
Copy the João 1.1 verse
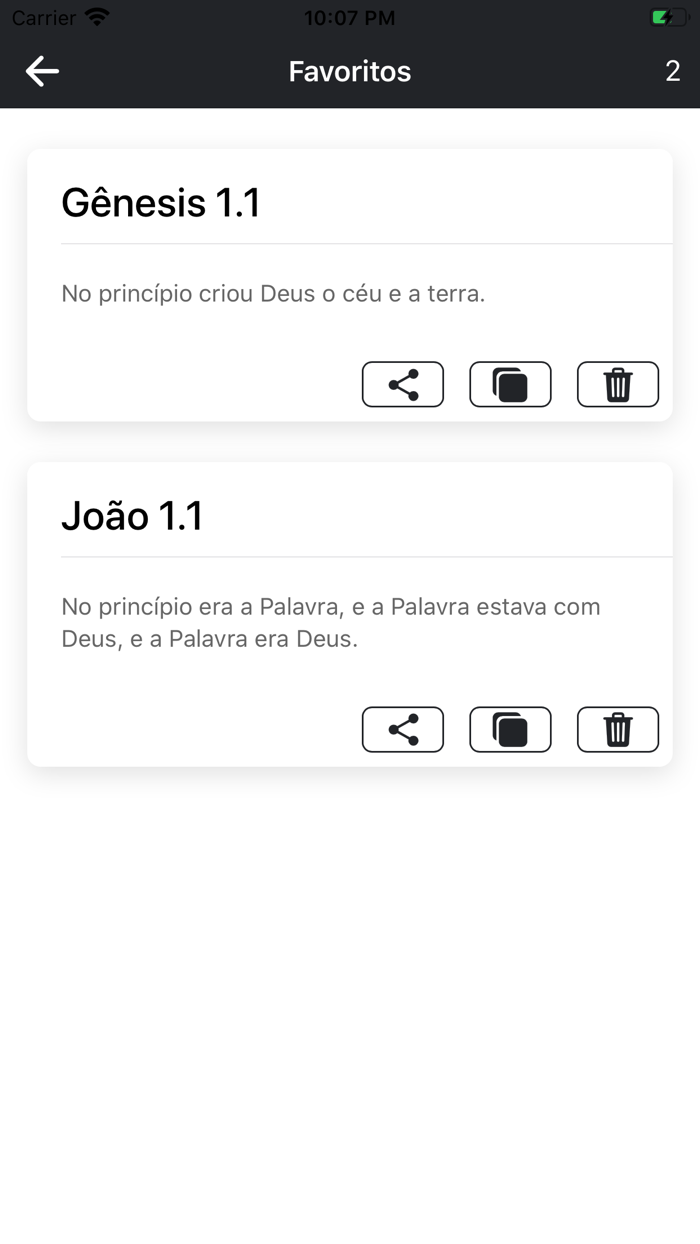510,729
